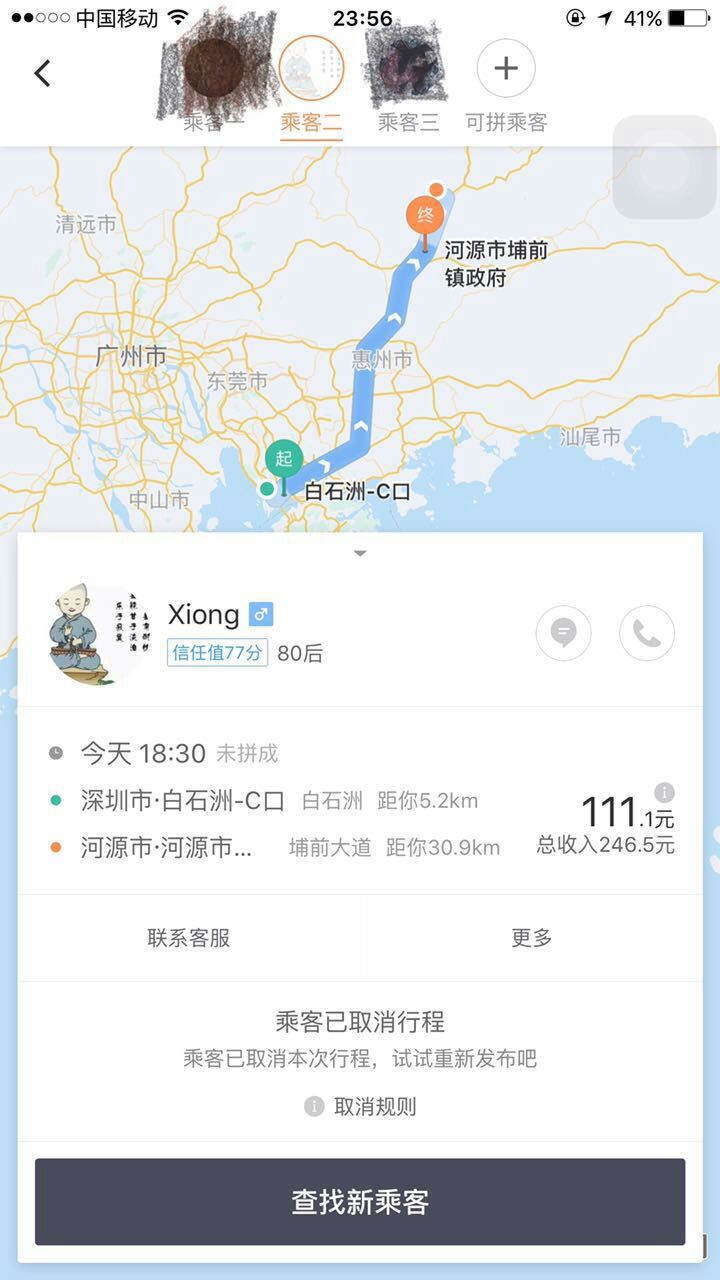Tap the phone icon to call Xiong

click(x=647, y=633)
